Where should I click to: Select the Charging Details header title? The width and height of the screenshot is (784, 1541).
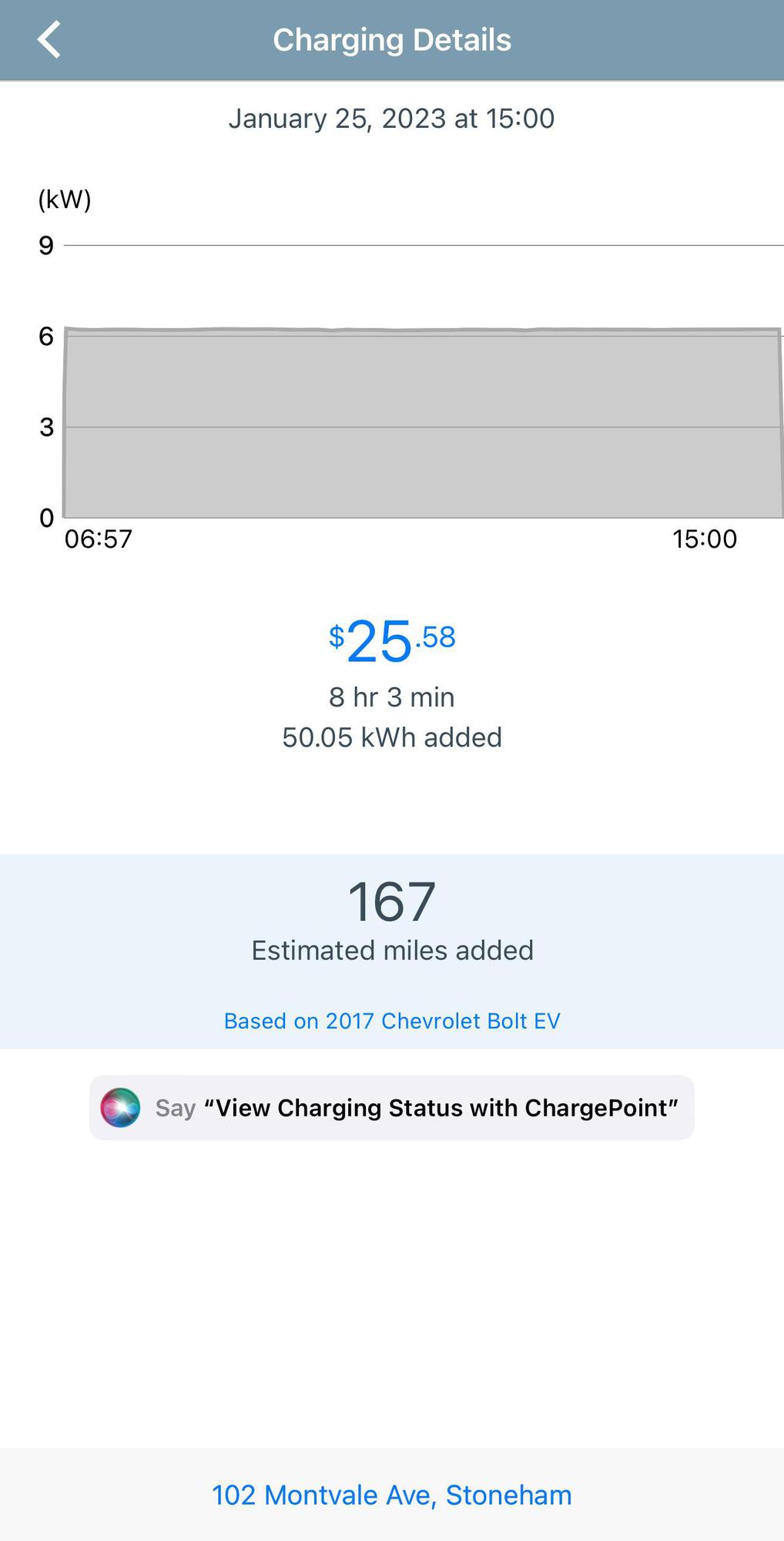[392, 39]
